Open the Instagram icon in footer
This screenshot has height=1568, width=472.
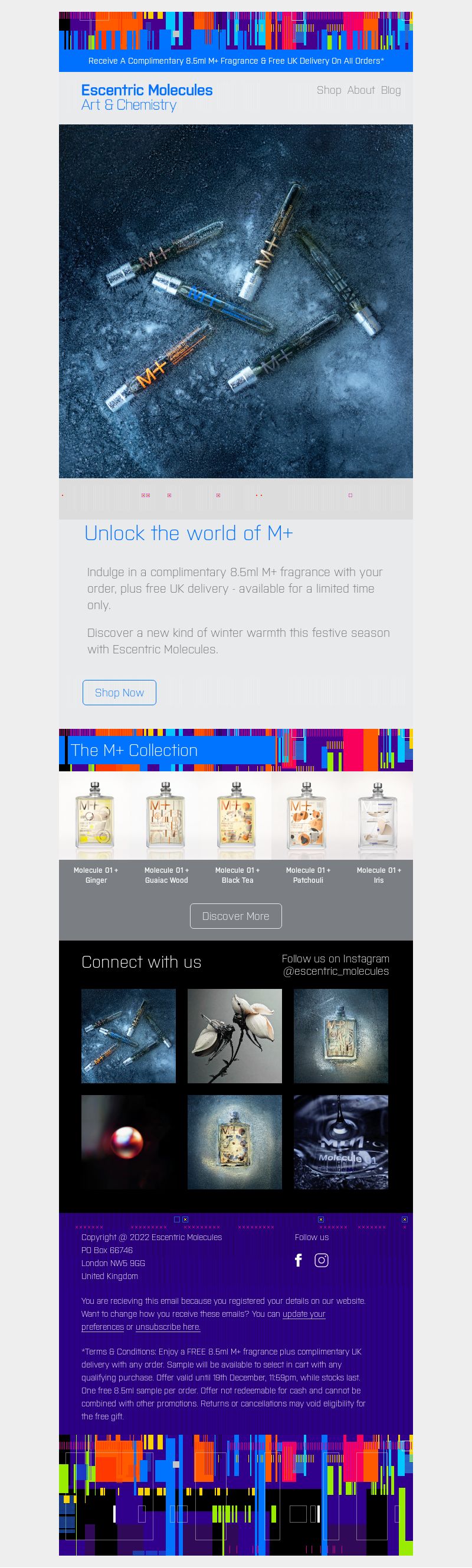[322, 1260]
